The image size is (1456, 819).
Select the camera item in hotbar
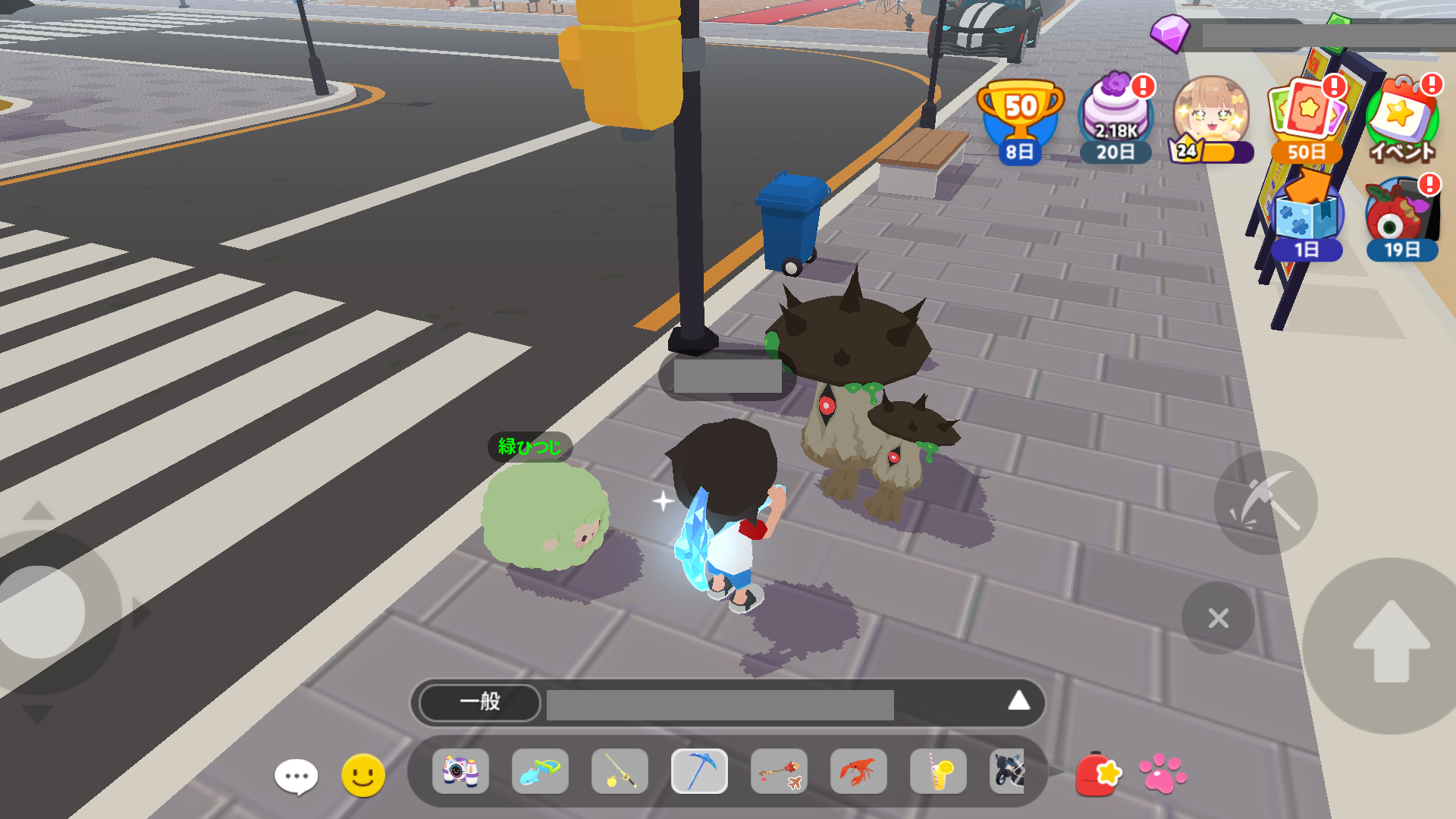coord(460,772)
